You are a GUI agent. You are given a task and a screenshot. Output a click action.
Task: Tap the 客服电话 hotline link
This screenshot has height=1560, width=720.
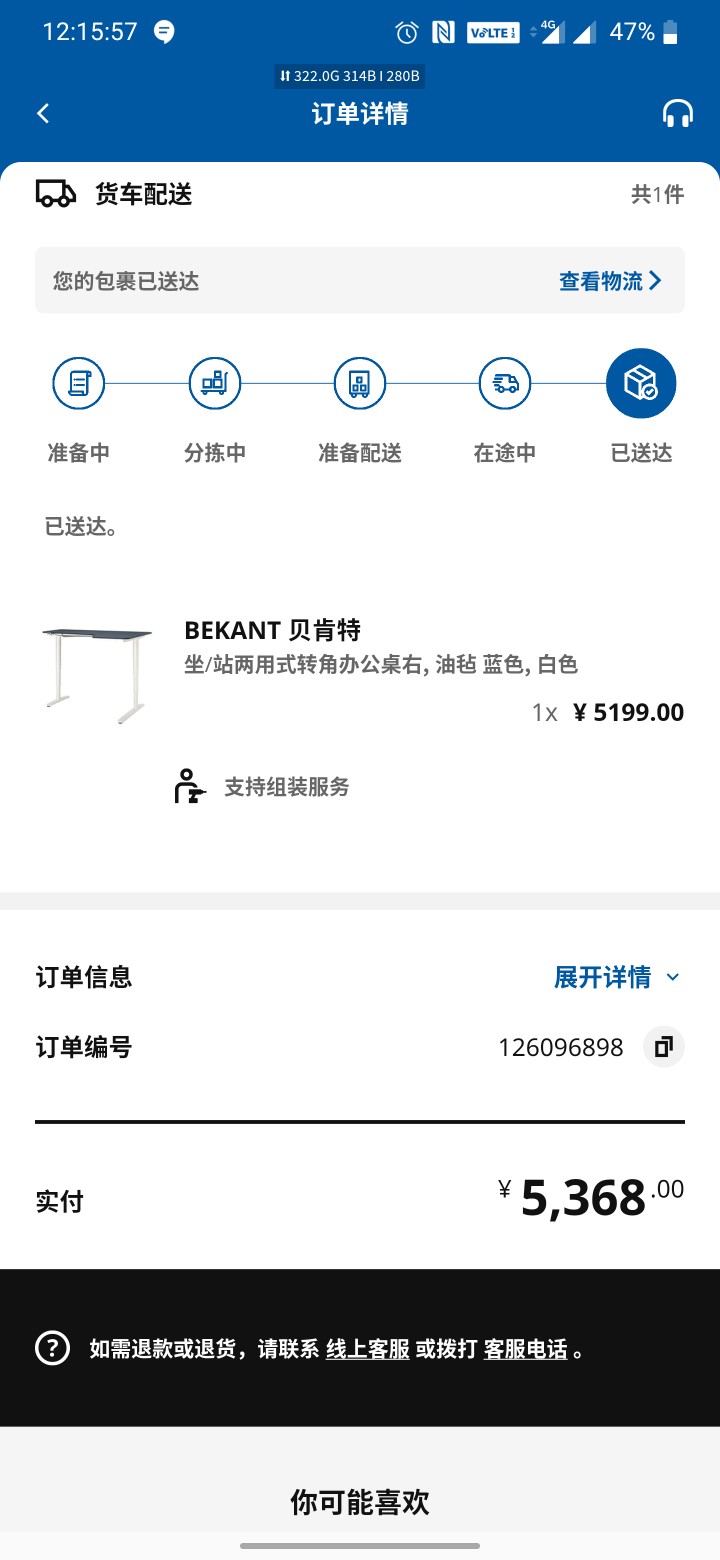click(526, 1349)
